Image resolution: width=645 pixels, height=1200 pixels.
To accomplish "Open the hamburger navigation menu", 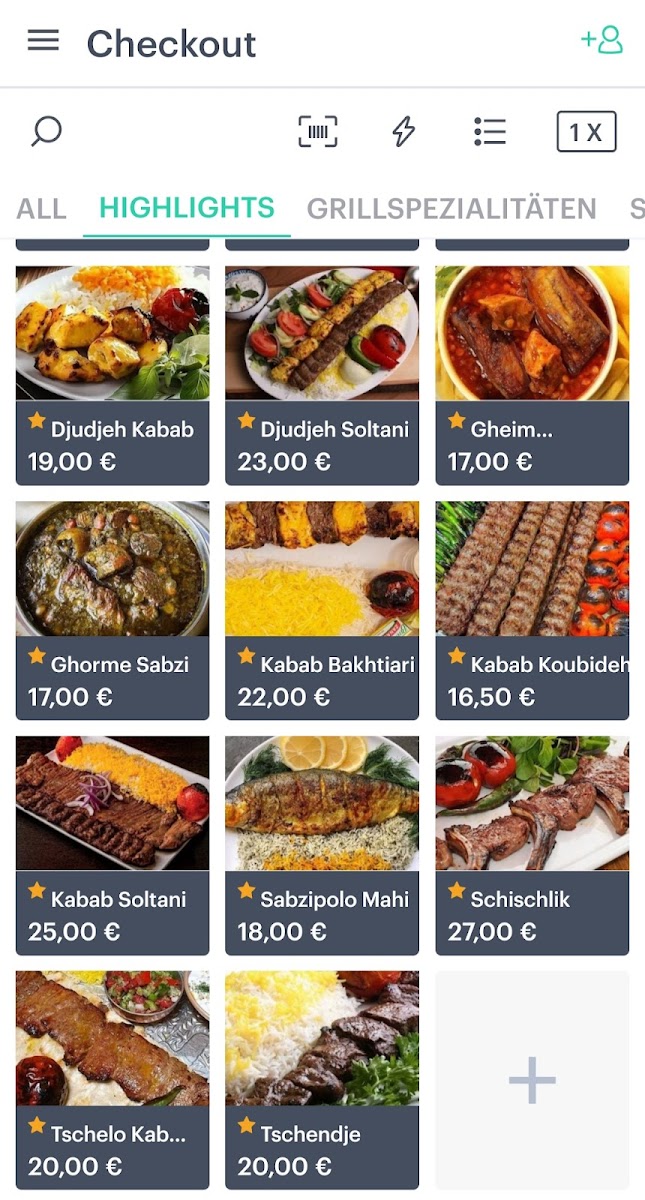I will [x=43, y=41].
